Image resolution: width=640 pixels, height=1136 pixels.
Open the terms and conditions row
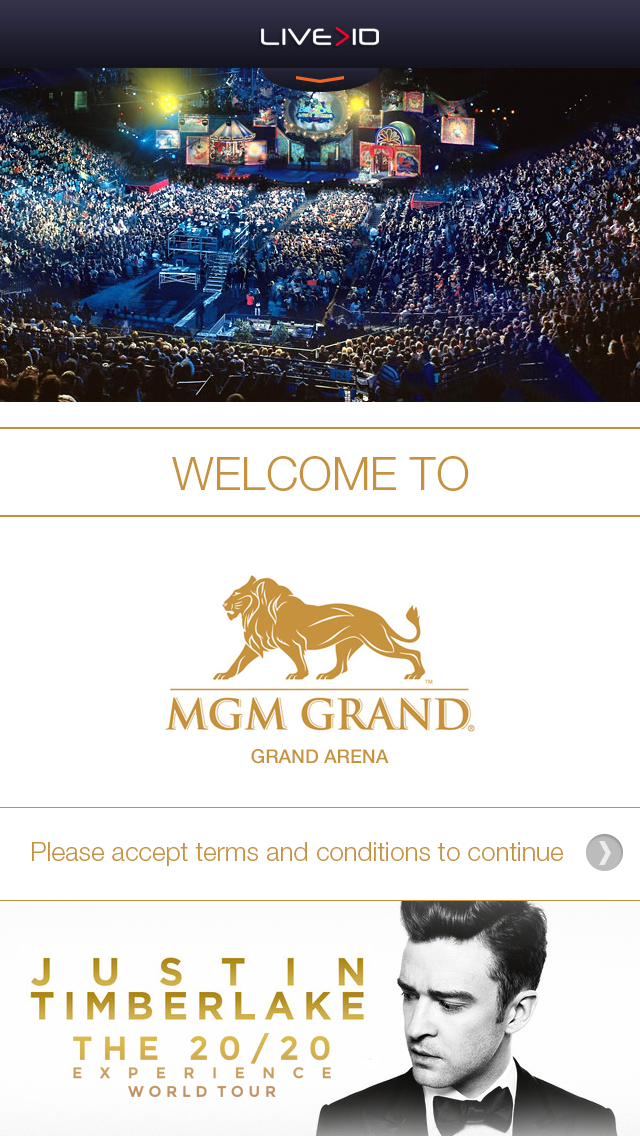point(297,853)
